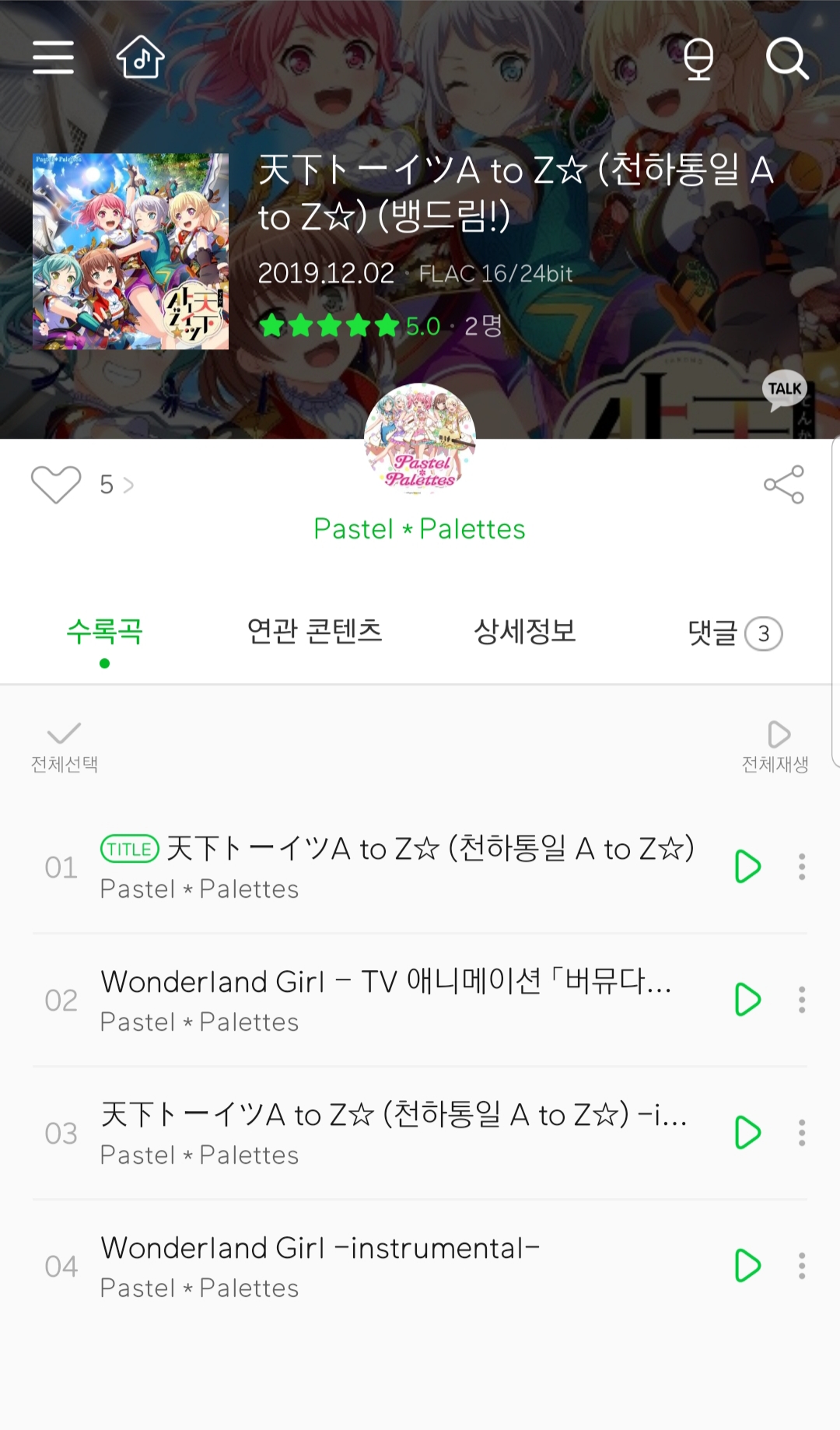Screen dimensions: 840x1430
Task: Open the hamburger drawer menu
Action: click(x=53, y=58)
